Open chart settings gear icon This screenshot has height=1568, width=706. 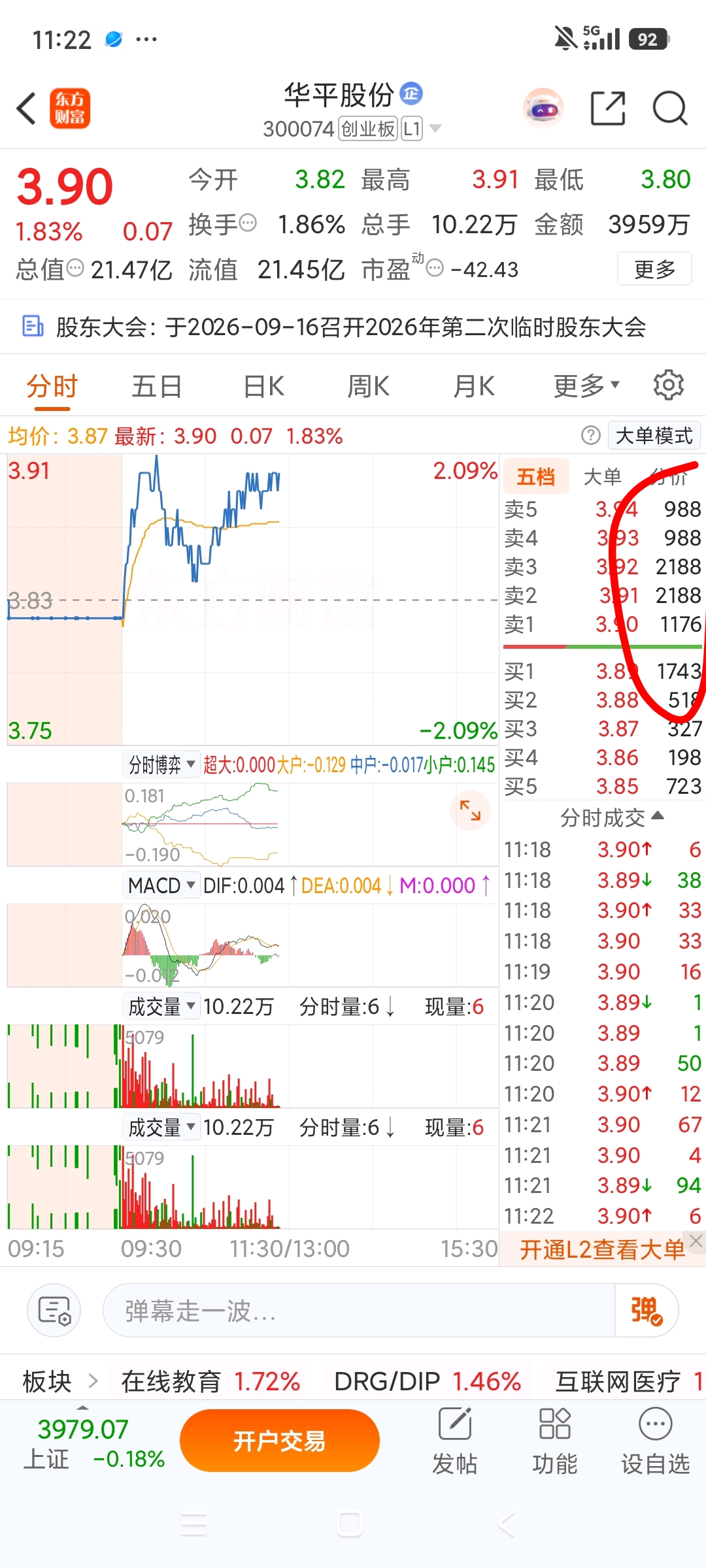tap(669, 385)
